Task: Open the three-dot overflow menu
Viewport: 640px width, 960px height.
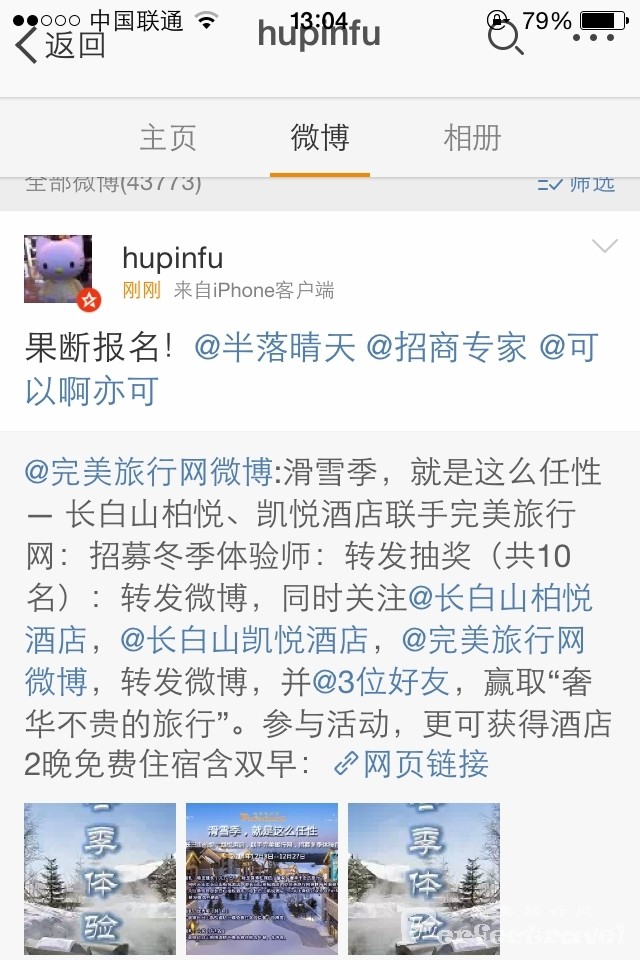Action: click(594, 38)
